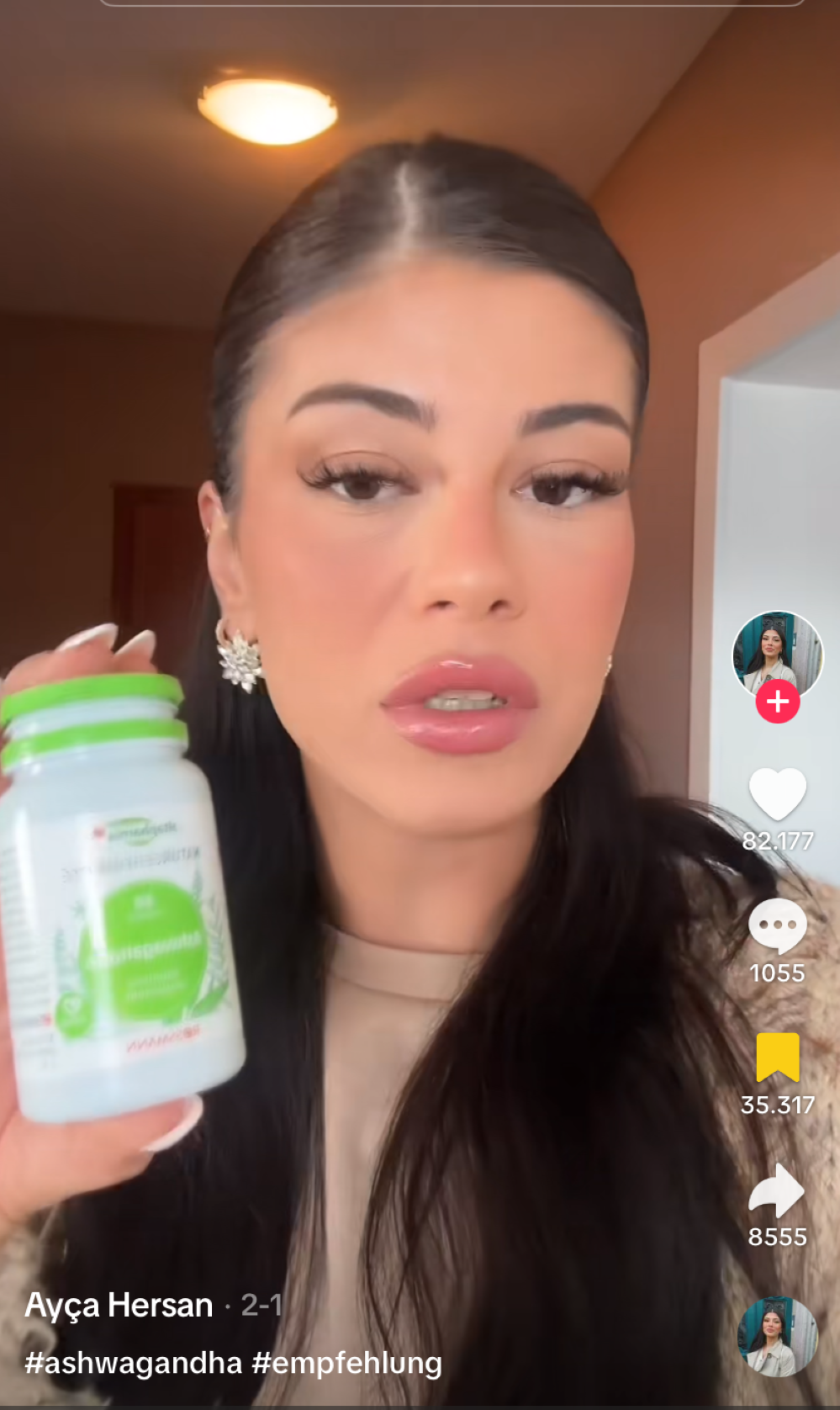This screenshot has height=1410, width=840.
Task: Follow the creator with the plus button
Action: click(x=778, y=702)
